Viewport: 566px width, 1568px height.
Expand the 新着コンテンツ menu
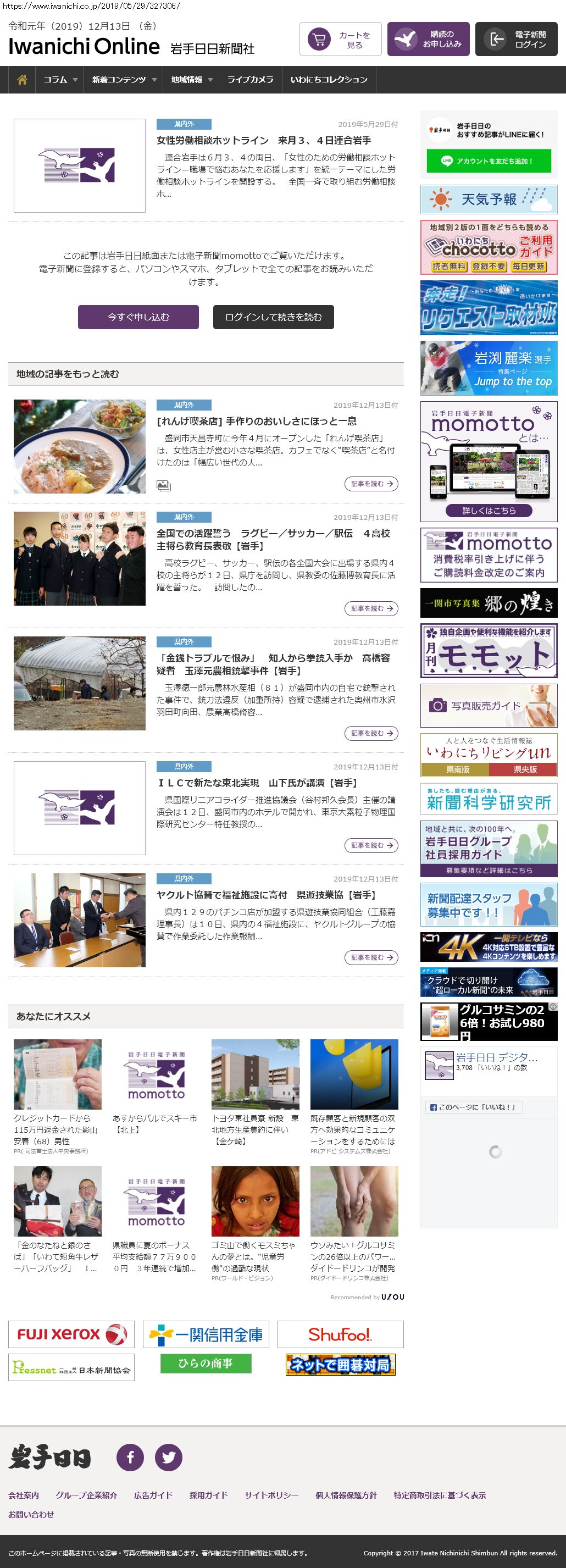[124, 80]
